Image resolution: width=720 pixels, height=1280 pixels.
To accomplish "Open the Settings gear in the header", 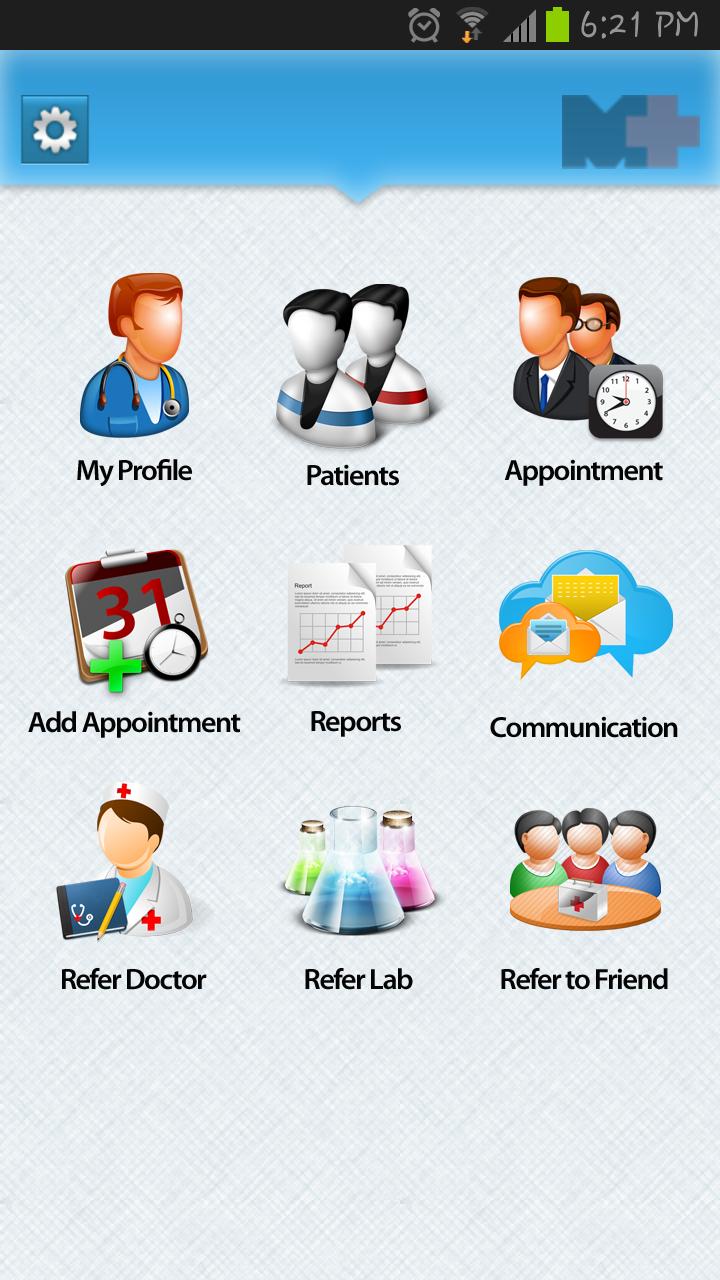I will click(x=54, y=129).
